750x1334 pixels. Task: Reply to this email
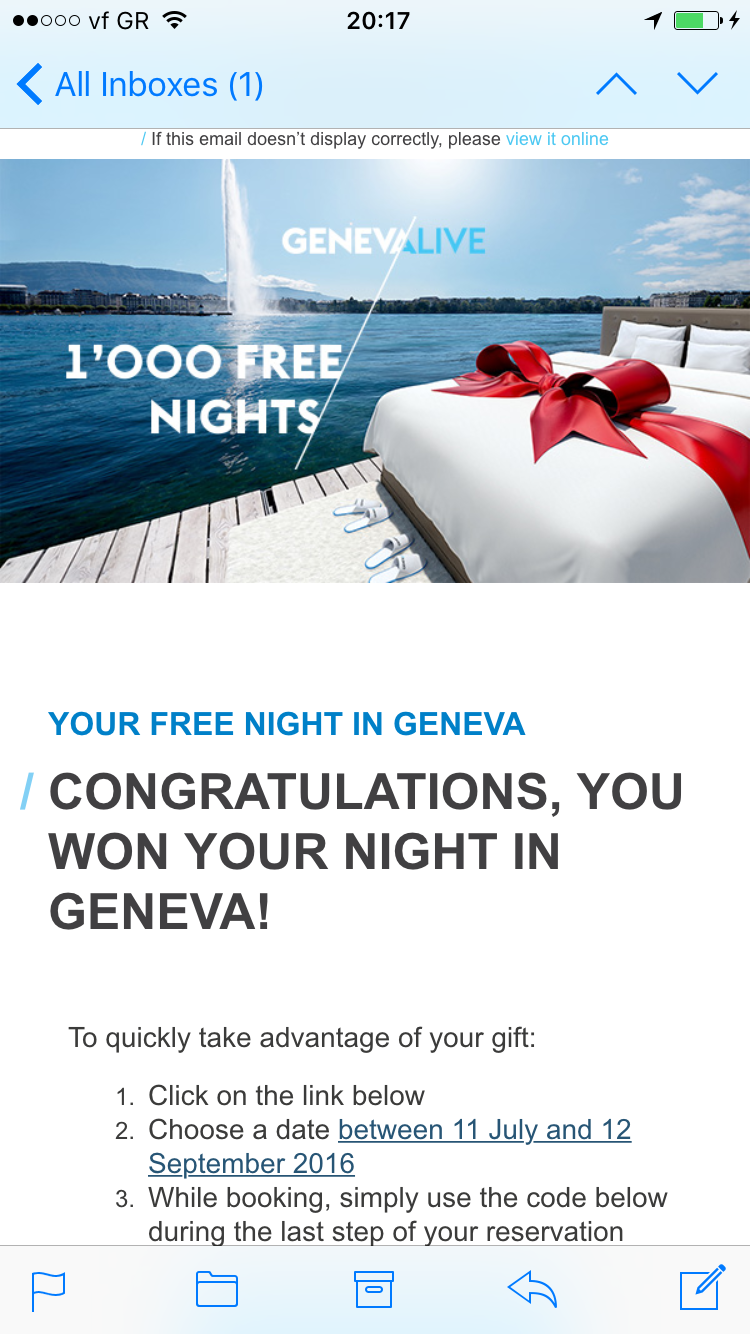click(x=532, y=1289)
